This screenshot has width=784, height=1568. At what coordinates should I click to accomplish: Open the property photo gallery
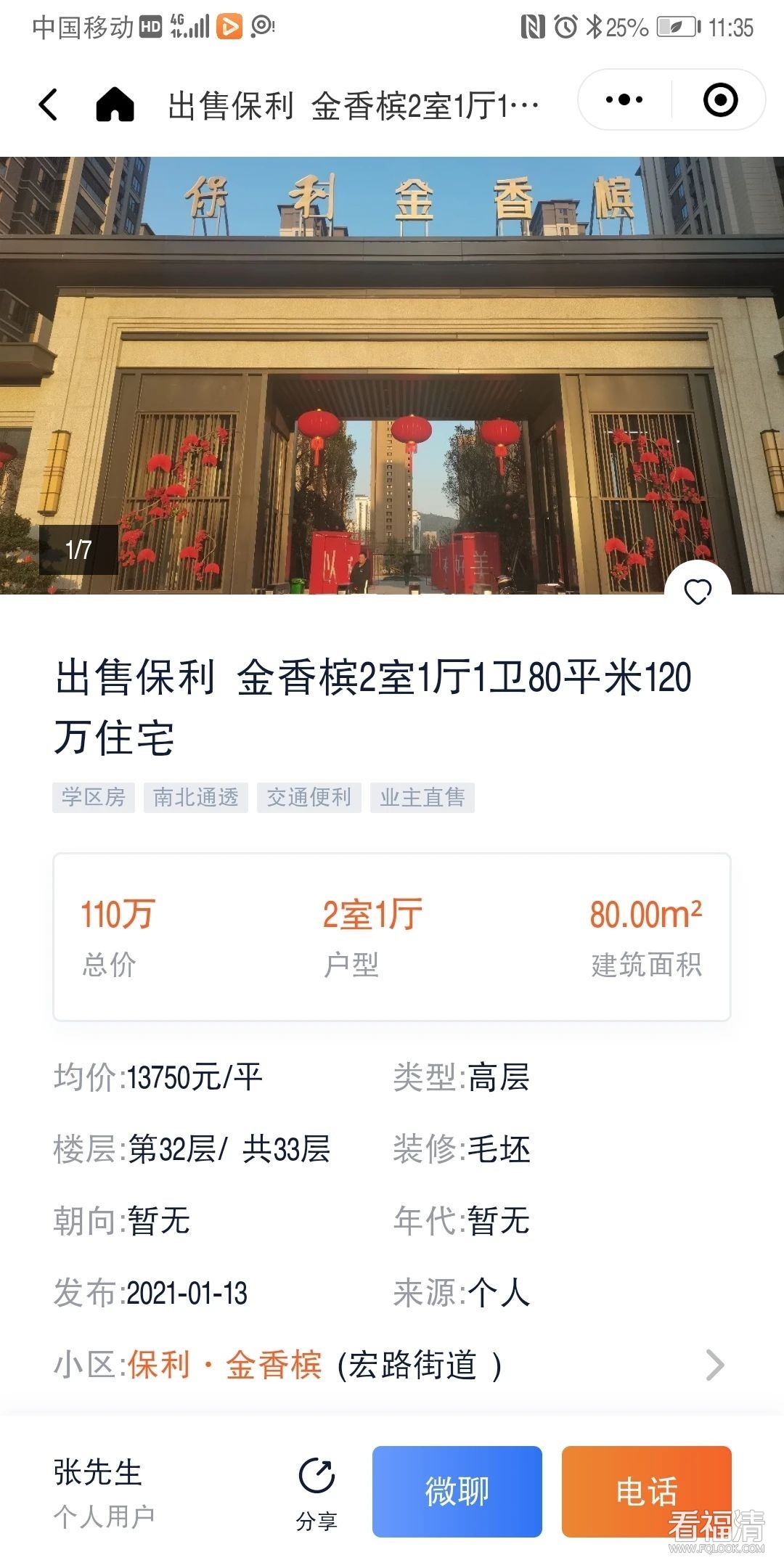coord(392,375)
